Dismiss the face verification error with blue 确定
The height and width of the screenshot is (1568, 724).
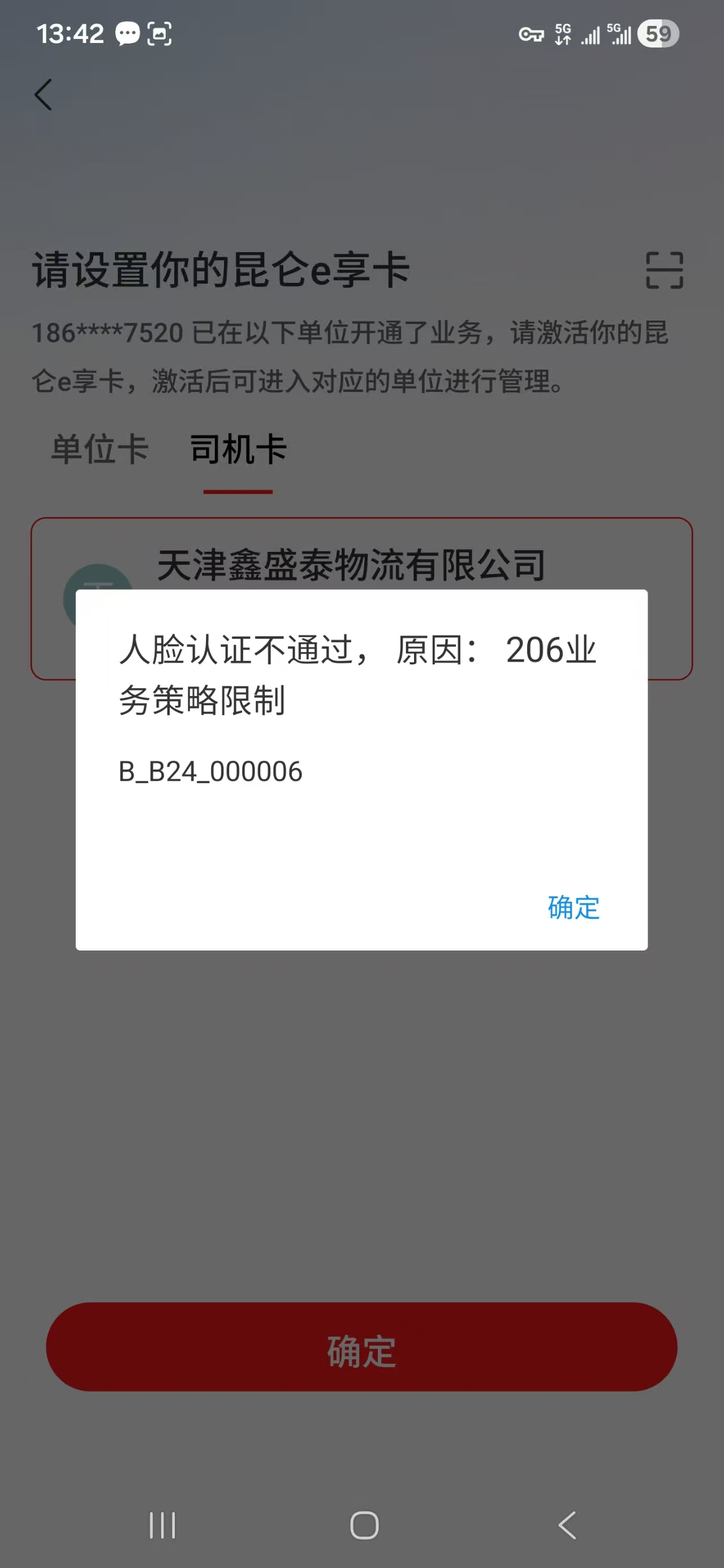point(573,908)
